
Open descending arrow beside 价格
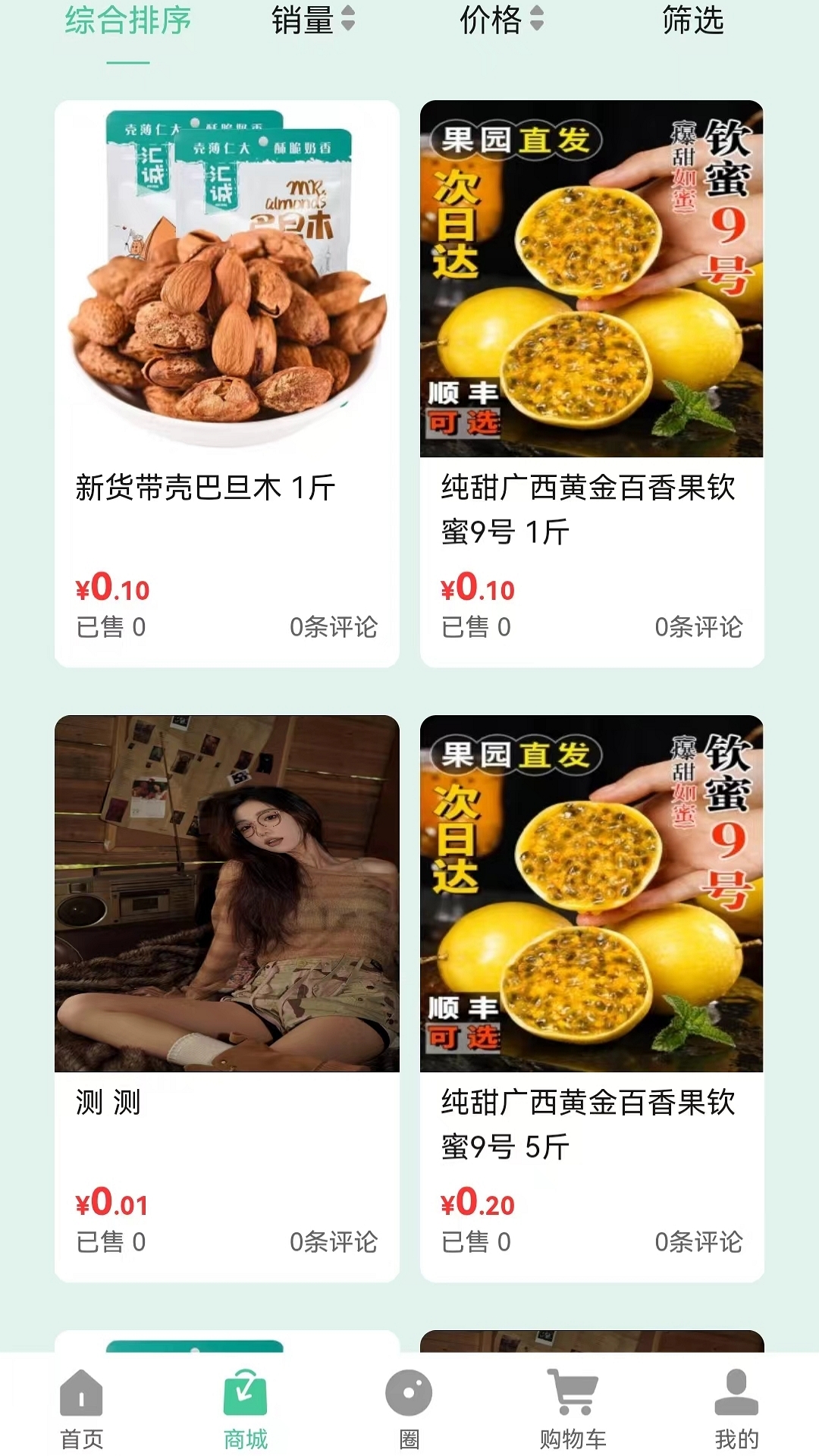[x=538, y=27]
